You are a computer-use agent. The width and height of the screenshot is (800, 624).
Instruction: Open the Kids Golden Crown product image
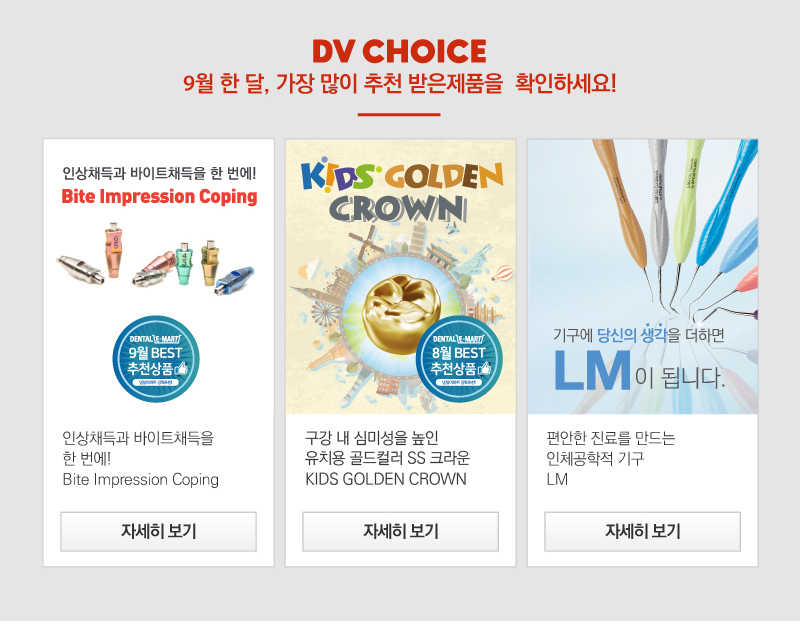(400, 277)
